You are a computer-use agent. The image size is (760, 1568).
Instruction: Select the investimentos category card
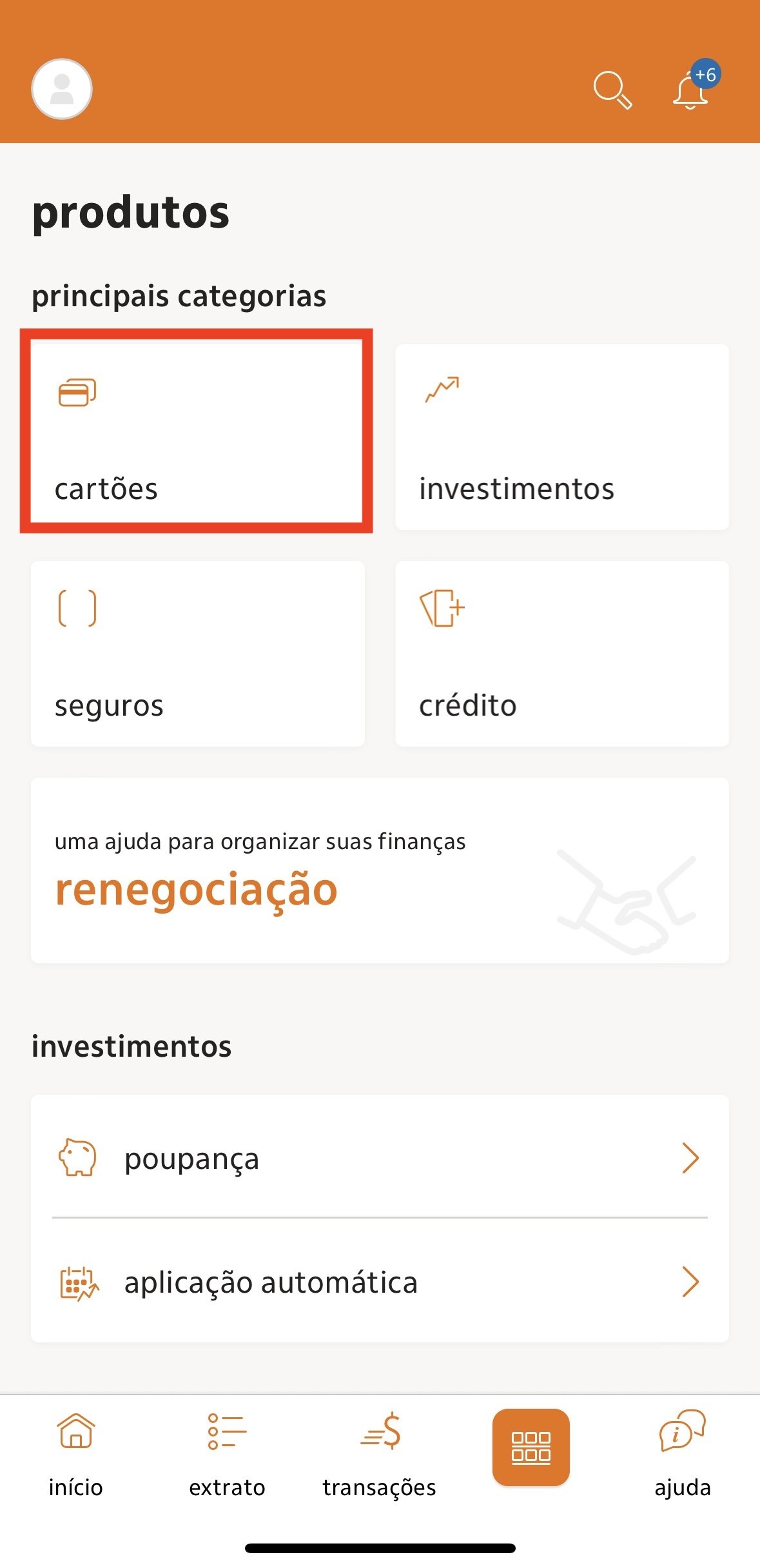click(x=562, y=437)
